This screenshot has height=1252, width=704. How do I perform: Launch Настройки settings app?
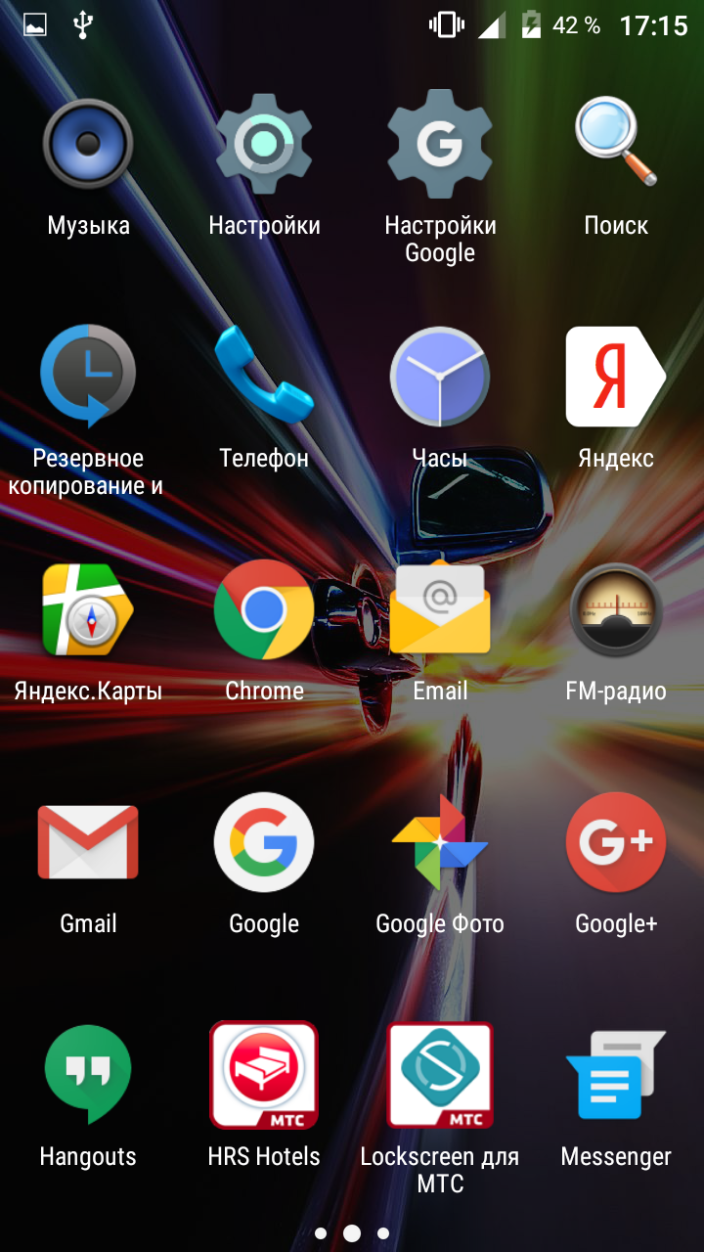click(x=264, y=144)
